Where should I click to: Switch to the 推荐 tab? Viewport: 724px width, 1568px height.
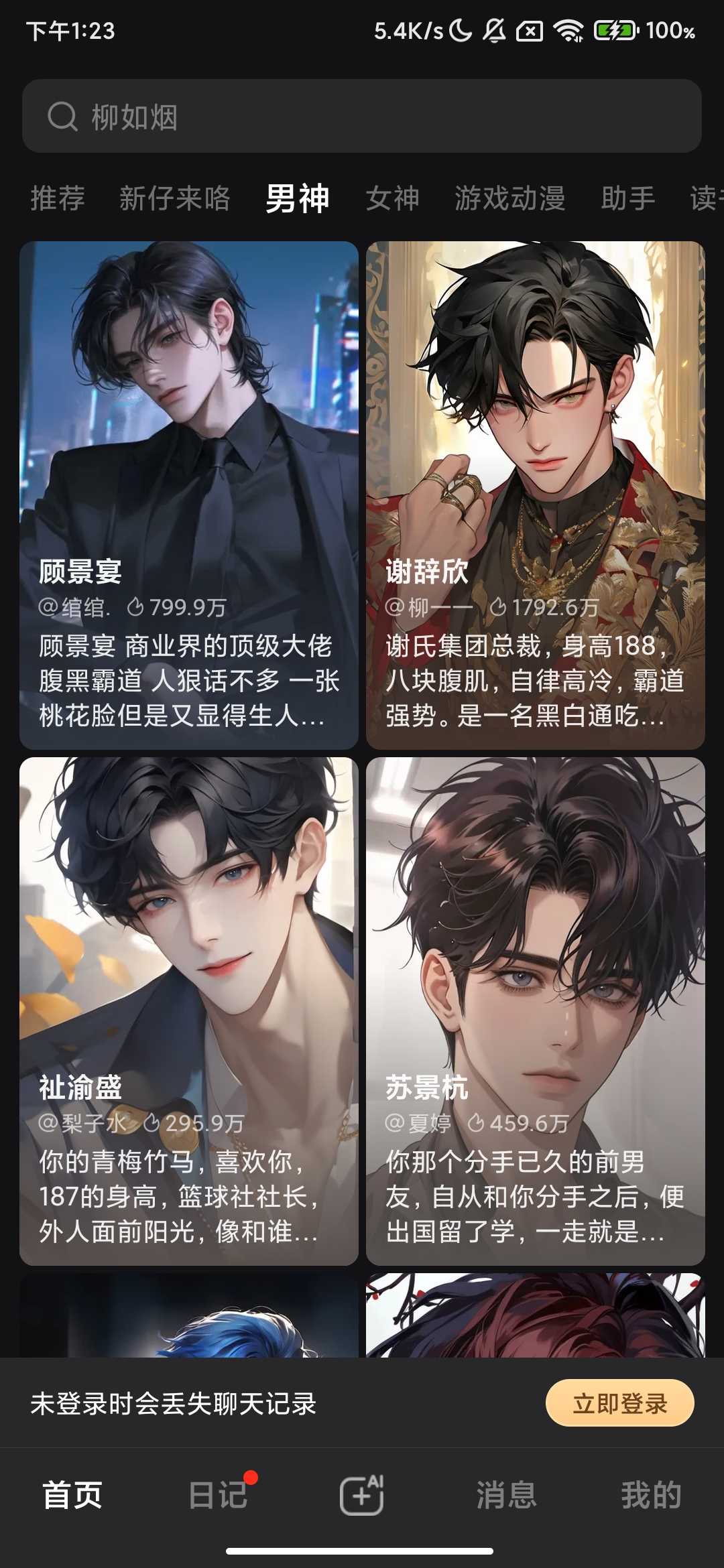click(58, 198)
